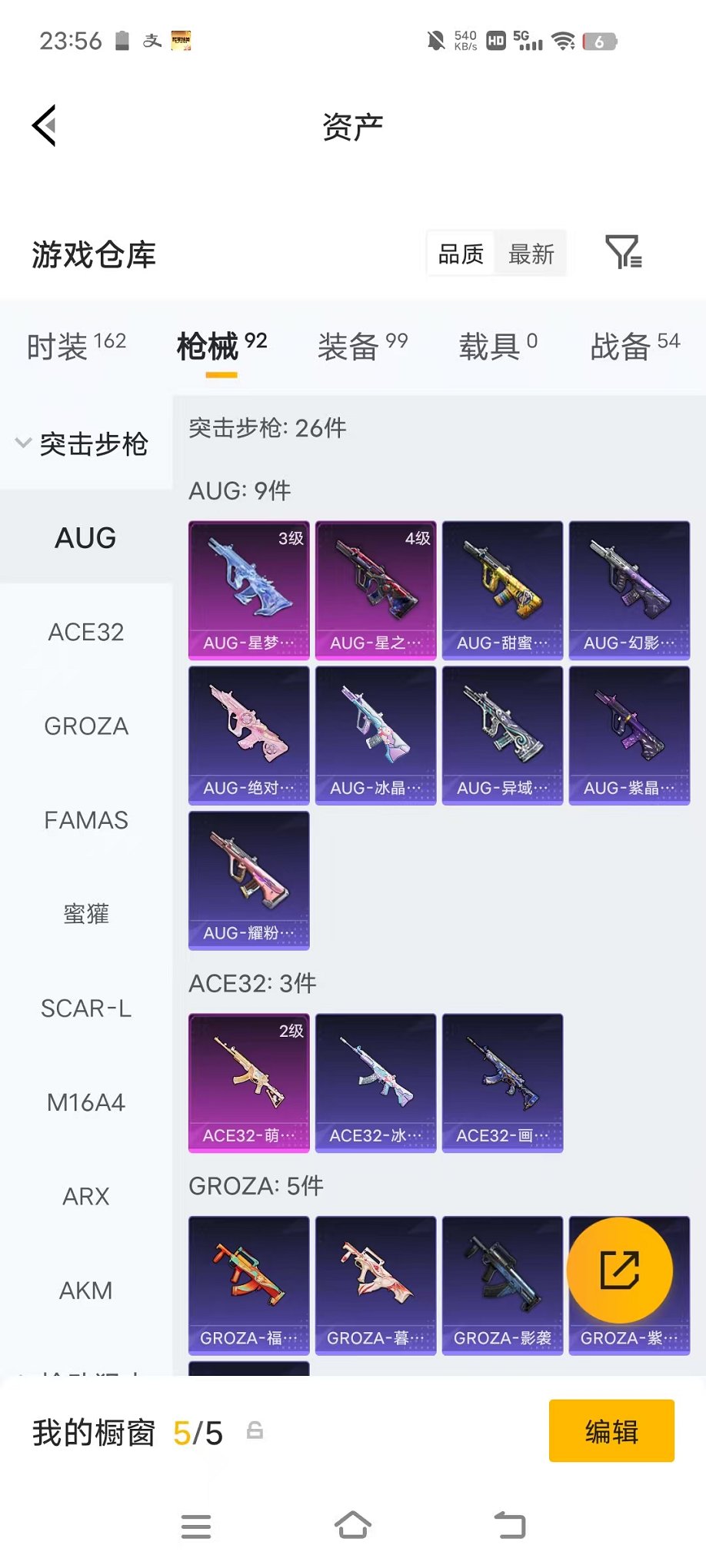Open the ACE32-萌 level 2 skin

click(249, 1082)
